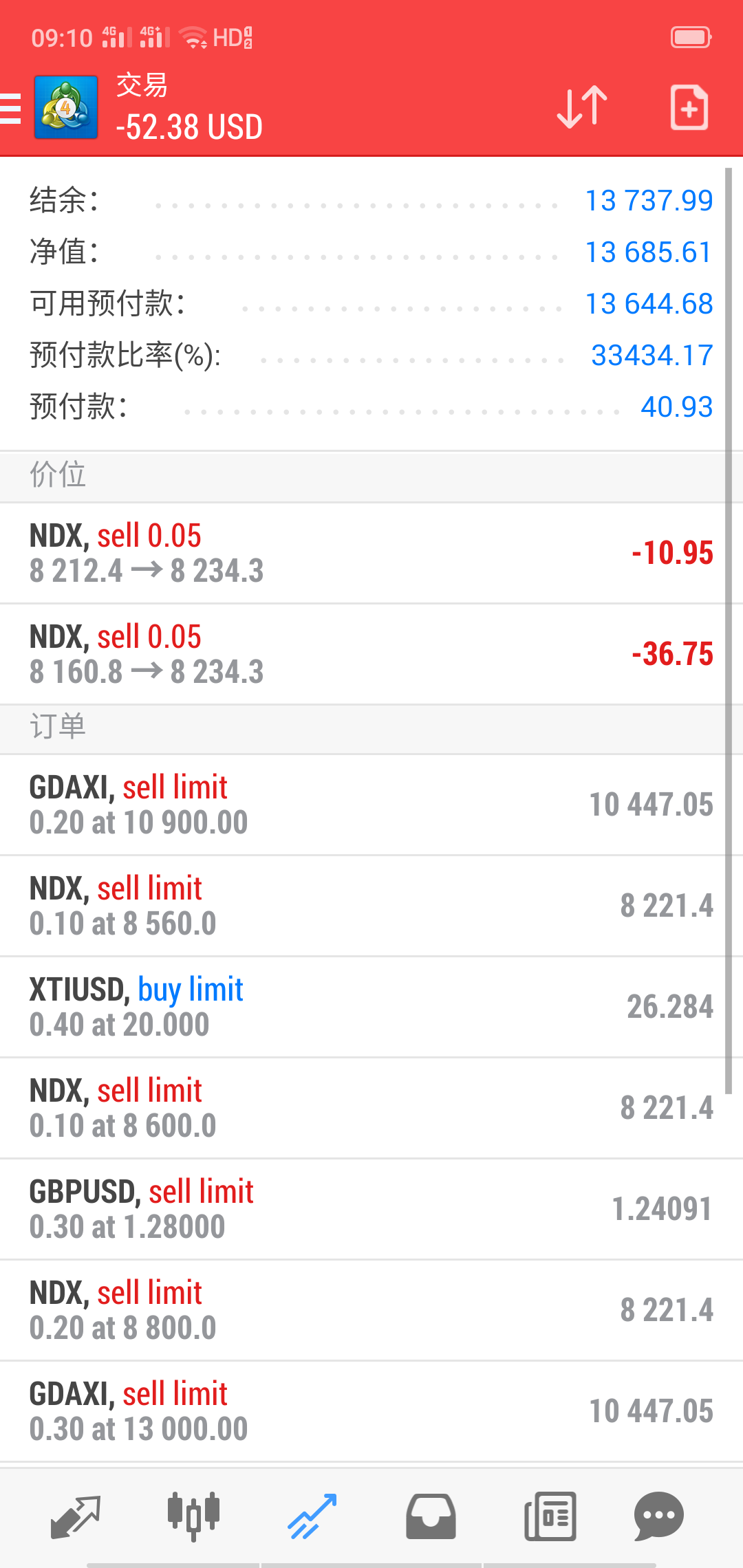The height and width of the screenshot is (1568, 743).
Task: Open NDX sell position at 8 160.8
Action: [371, 655]
